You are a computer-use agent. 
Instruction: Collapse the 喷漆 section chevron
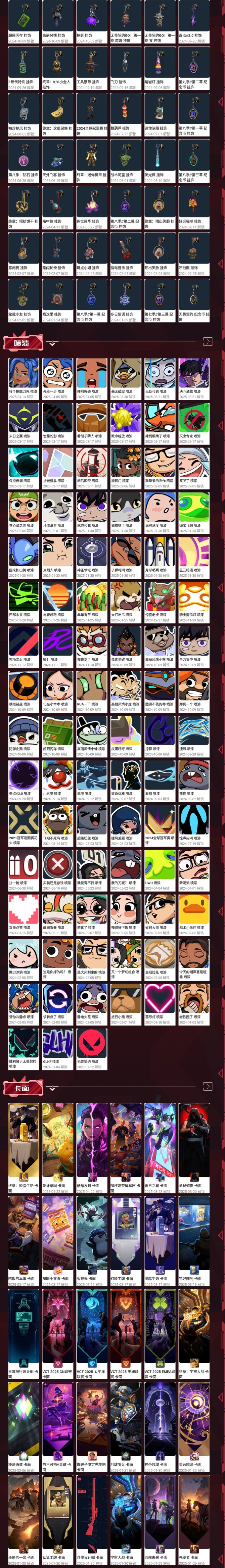[52, 344]
